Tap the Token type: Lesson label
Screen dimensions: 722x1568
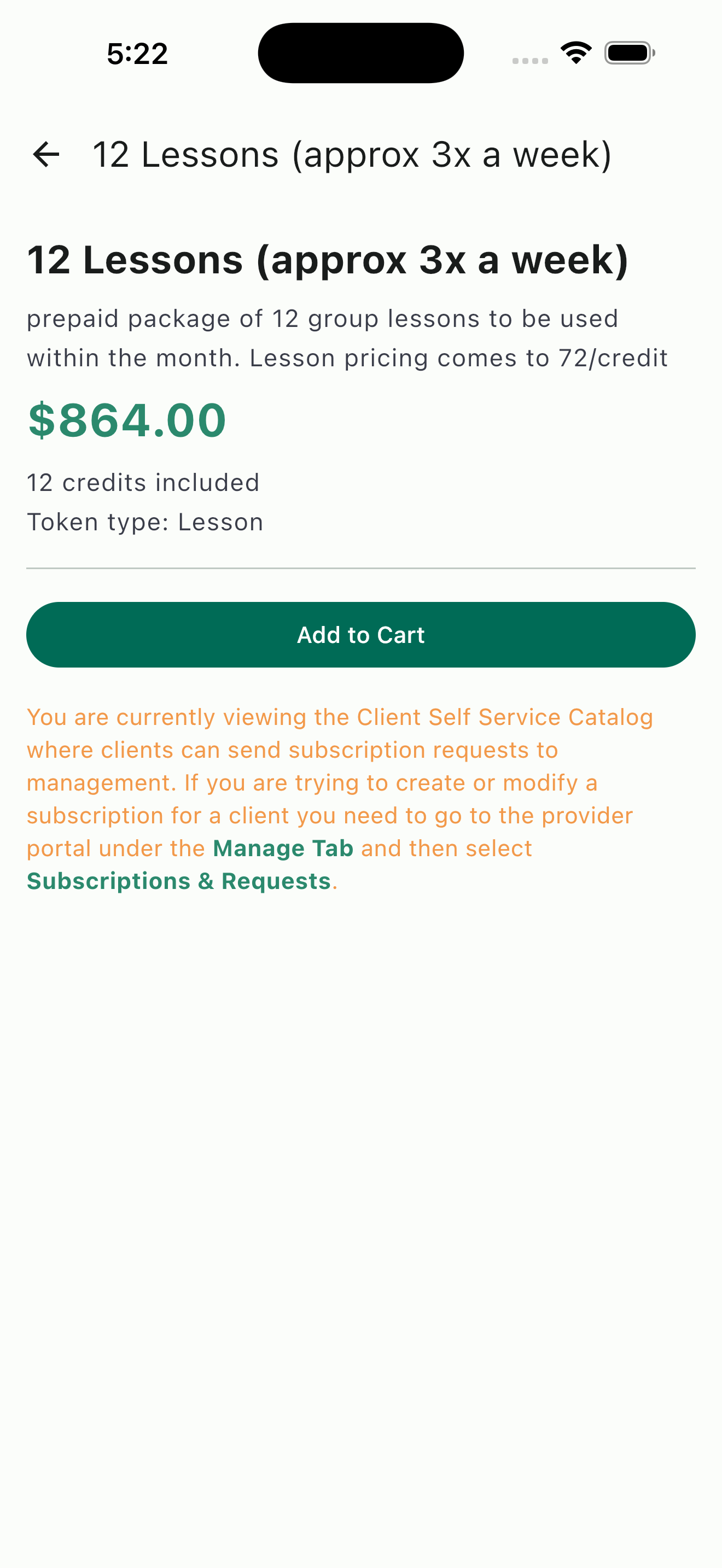tap(145, 521)
